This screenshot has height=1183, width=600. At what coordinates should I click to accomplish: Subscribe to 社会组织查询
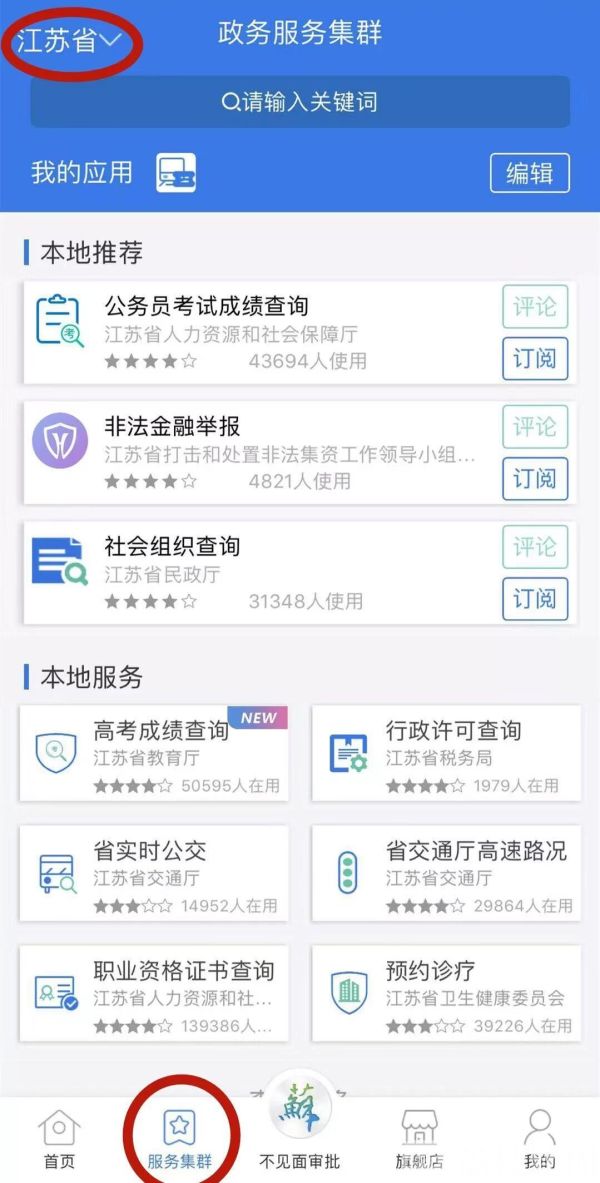point(534,598)
